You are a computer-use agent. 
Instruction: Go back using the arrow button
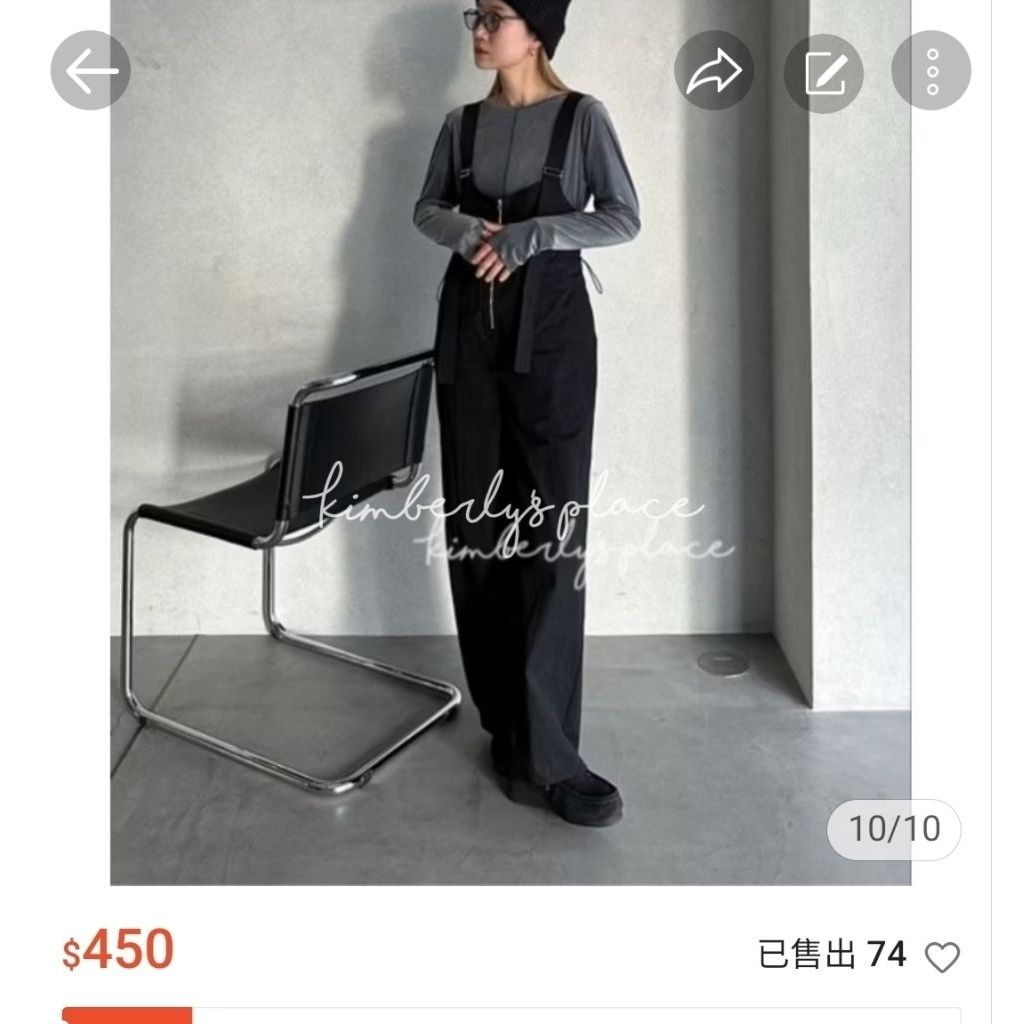pyautogui.click(x=91, y=71)
